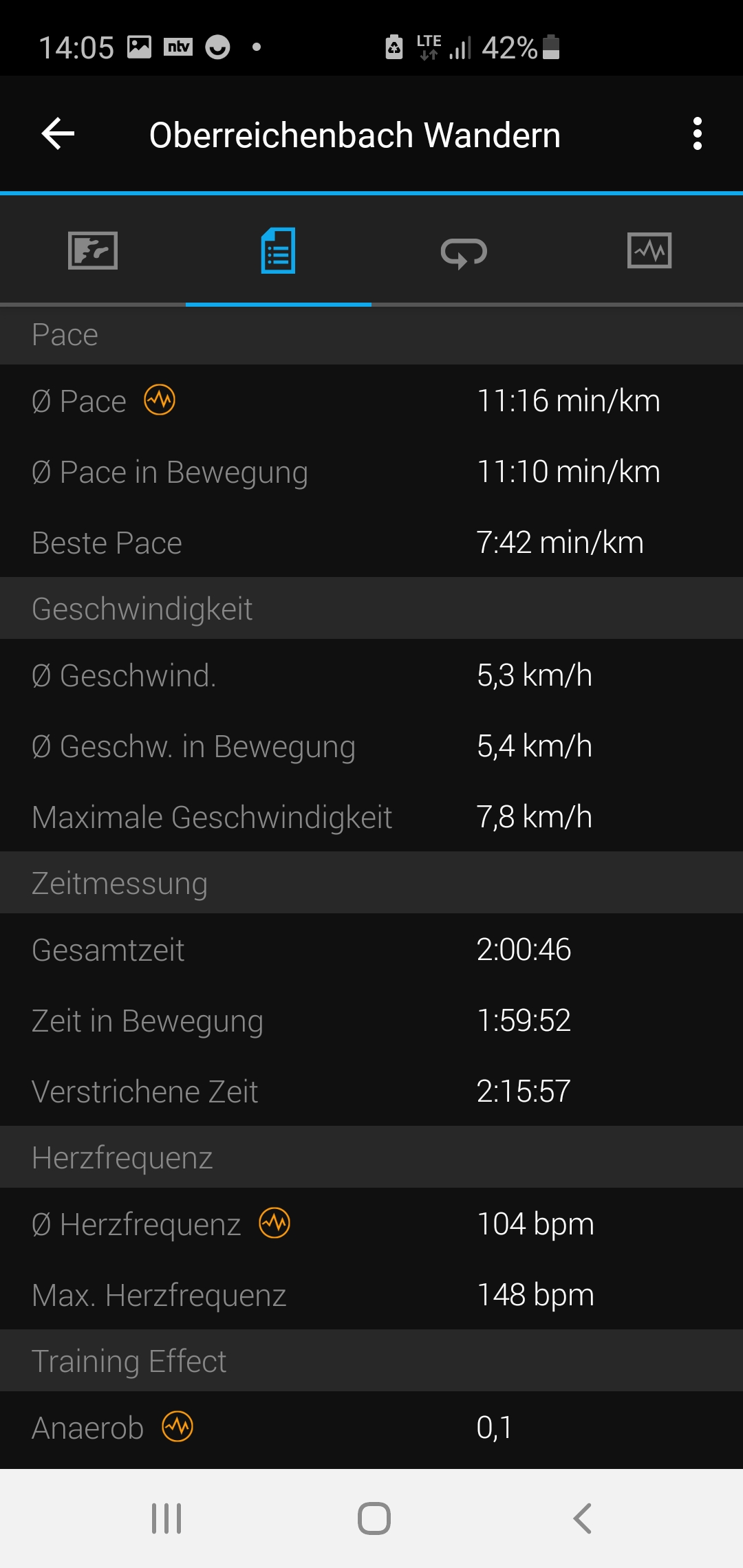Open recent apps from the navigation bar

click(166, 1518)
